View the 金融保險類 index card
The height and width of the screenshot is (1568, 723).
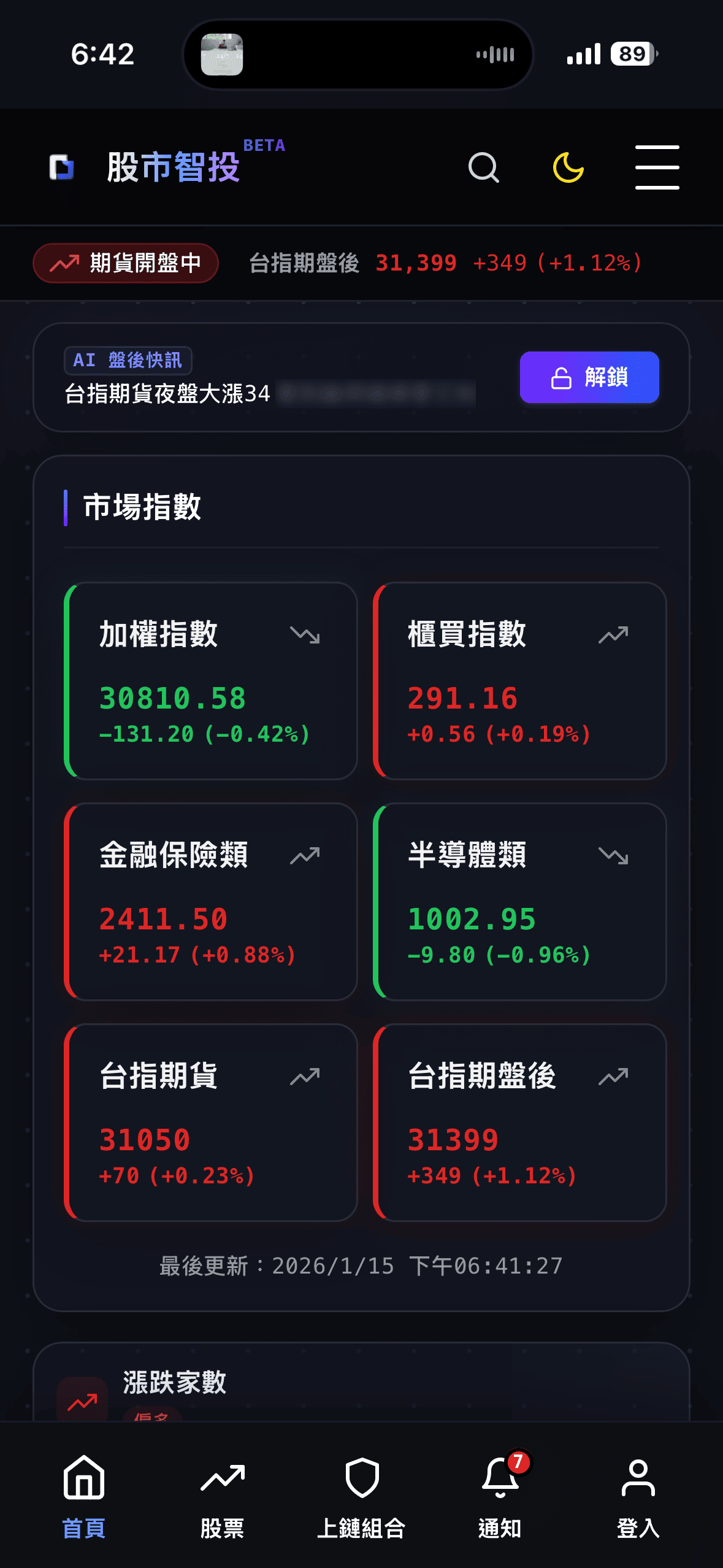211,902
